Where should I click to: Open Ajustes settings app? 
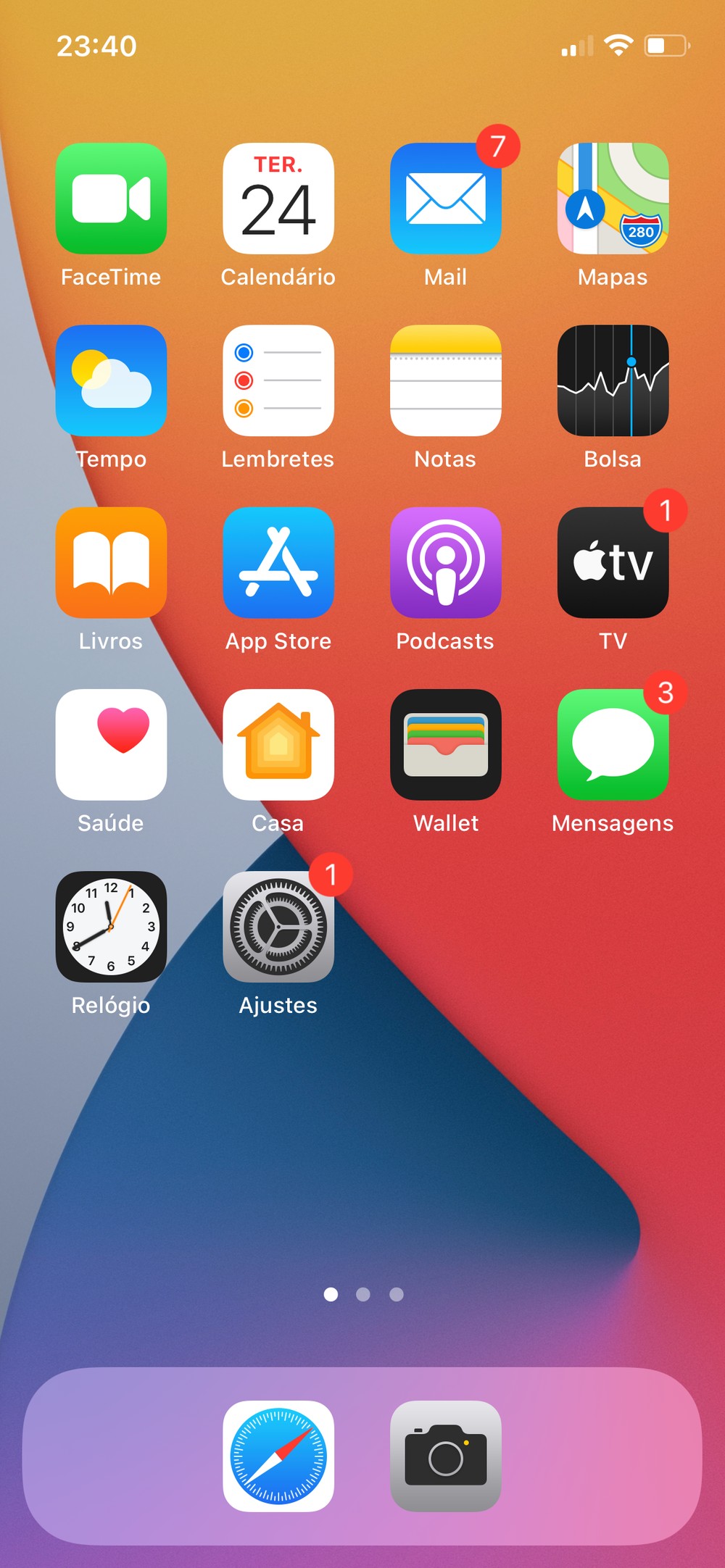point(278,927)
